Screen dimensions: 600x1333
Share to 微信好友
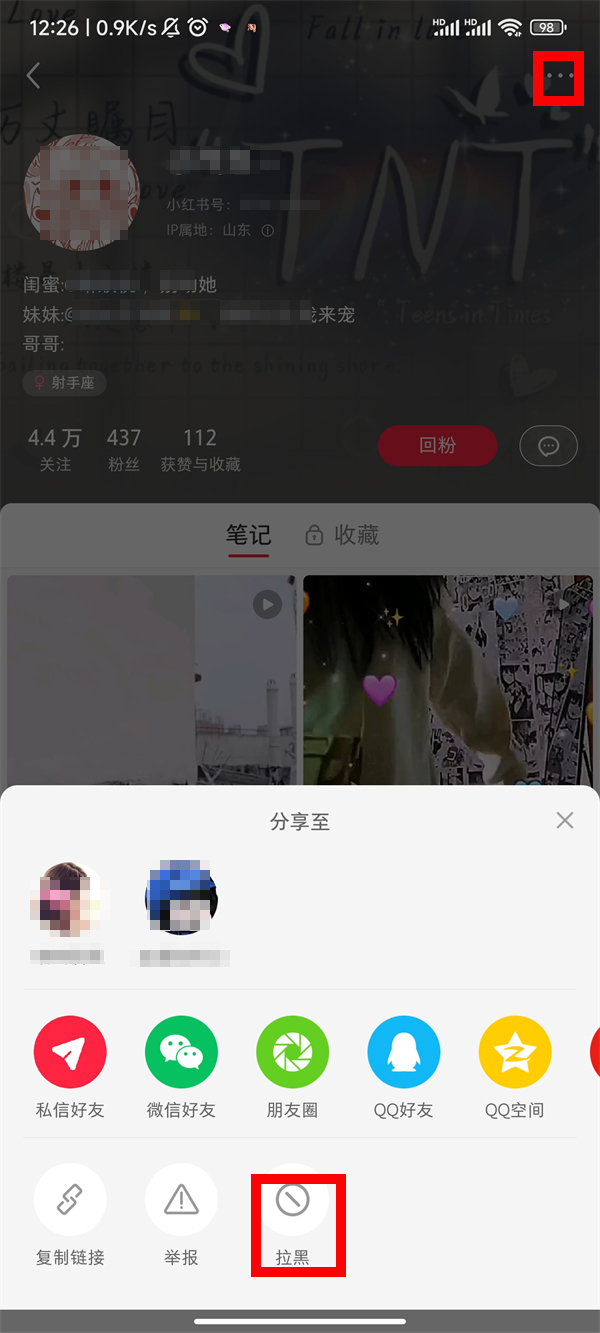click(181, 1053)
